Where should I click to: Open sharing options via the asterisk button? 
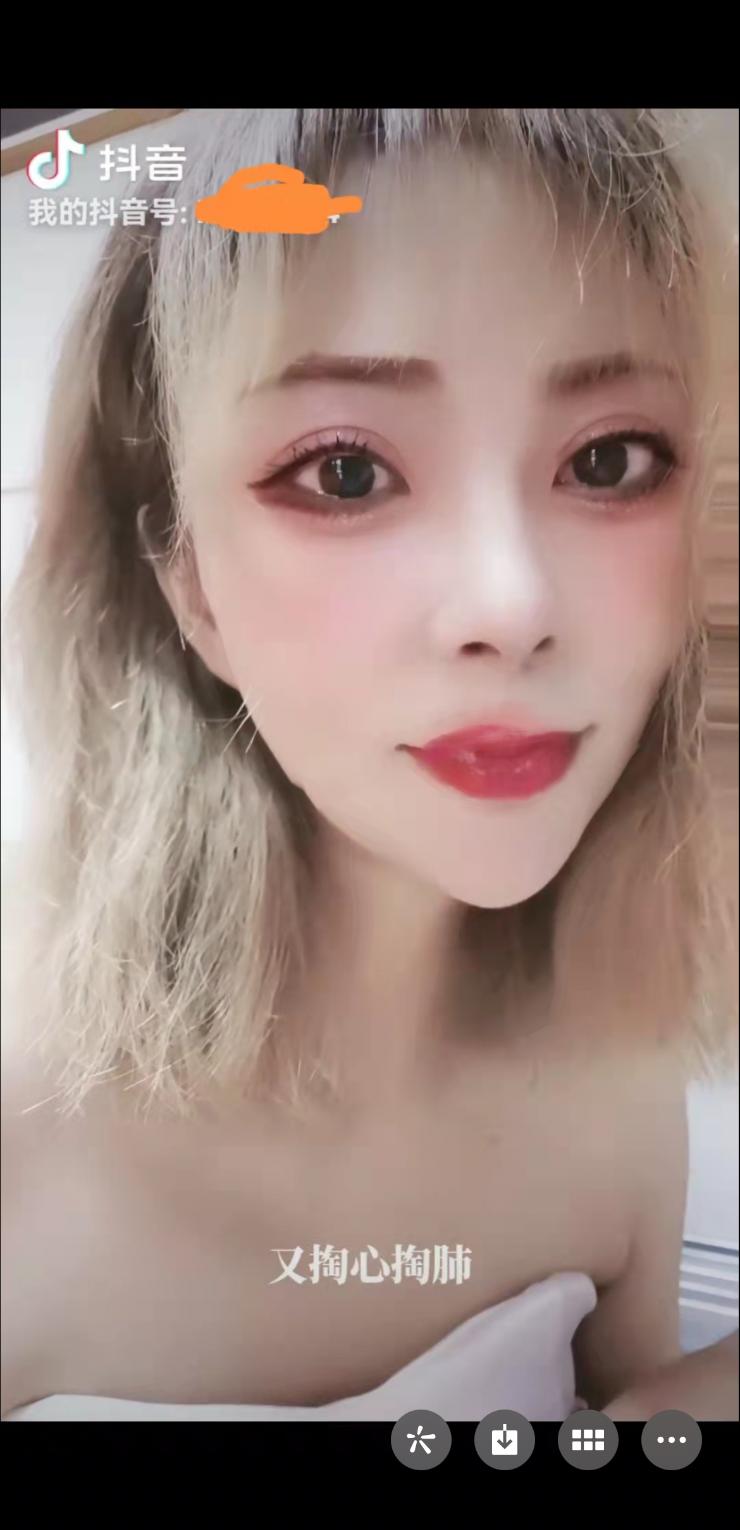click(x=421, y=1440)
